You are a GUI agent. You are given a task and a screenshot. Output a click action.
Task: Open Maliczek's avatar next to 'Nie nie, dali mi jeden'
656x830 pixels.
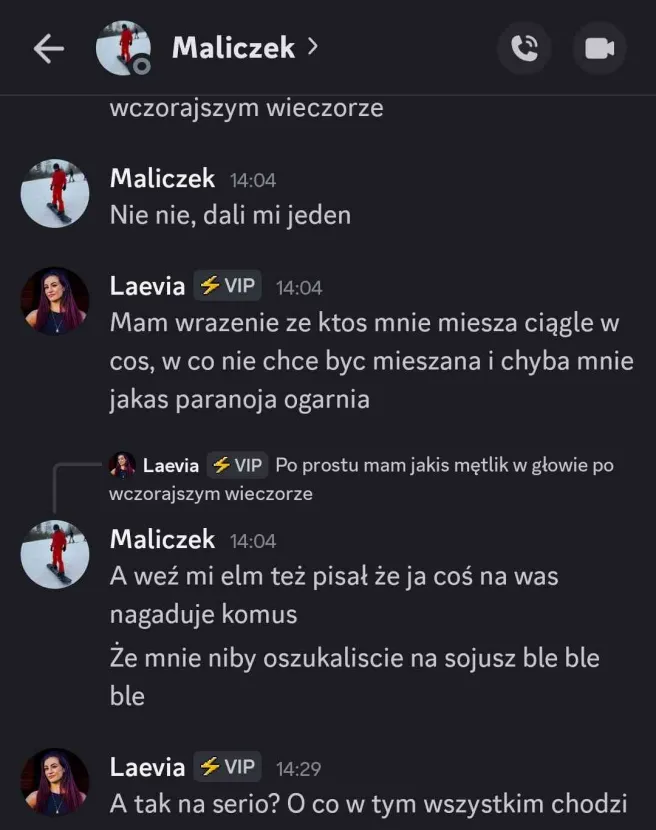tap(56, 193)
